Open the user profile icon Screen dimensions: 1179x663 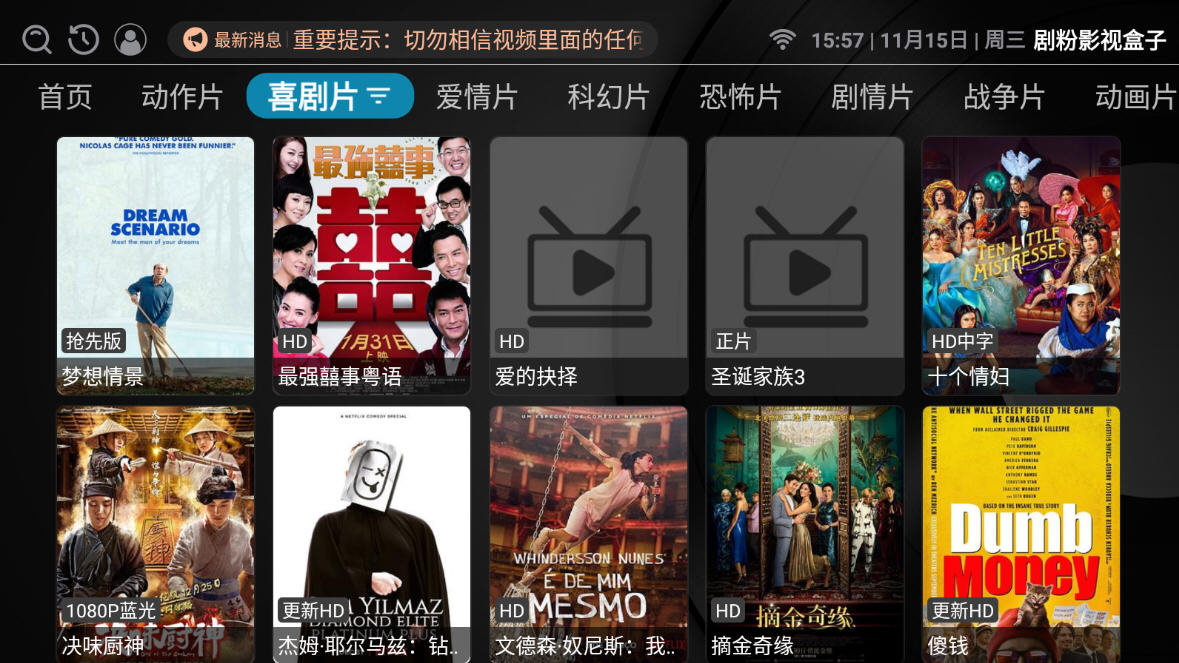130,39
